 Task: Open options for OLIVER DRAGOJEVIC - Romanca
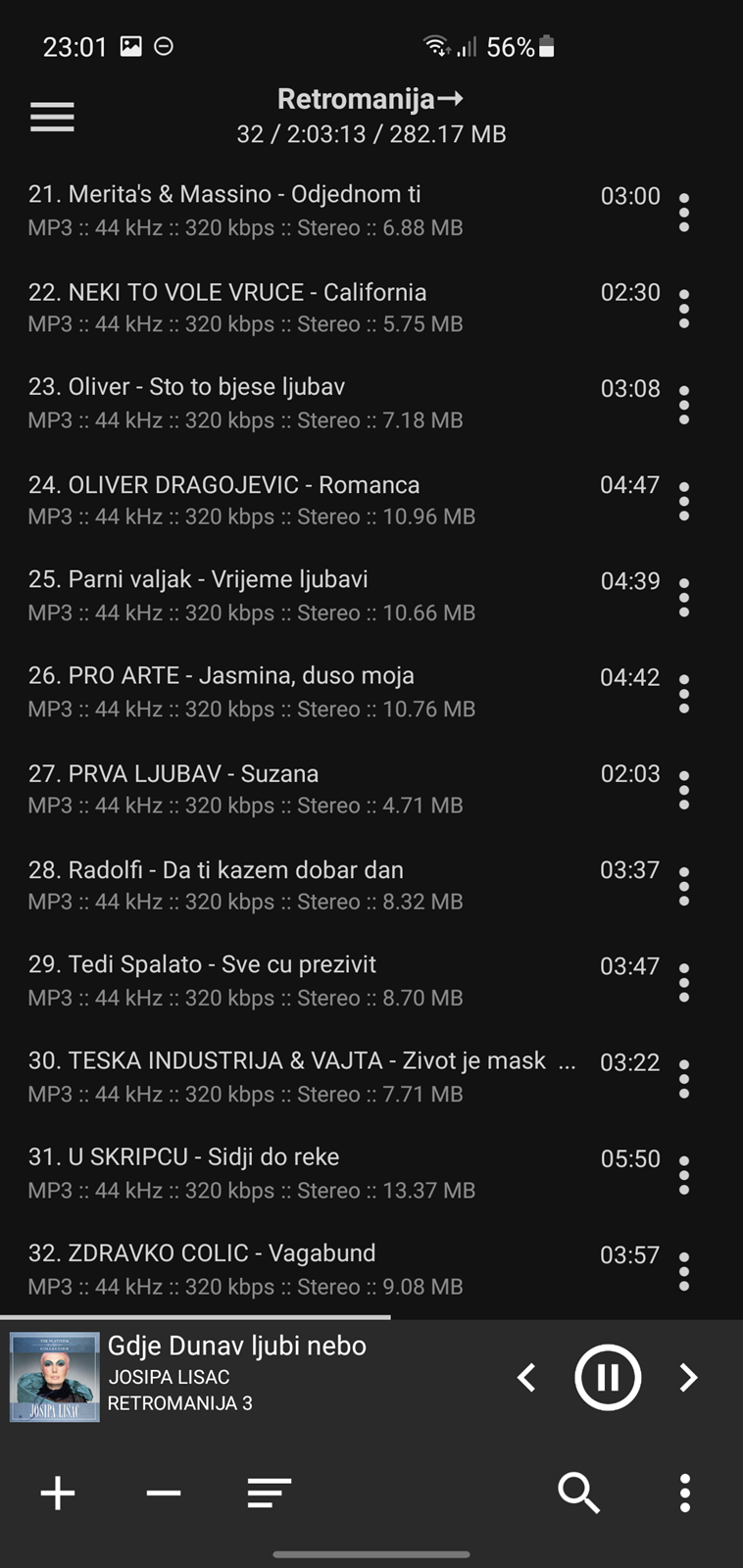(x=684, y=501)
